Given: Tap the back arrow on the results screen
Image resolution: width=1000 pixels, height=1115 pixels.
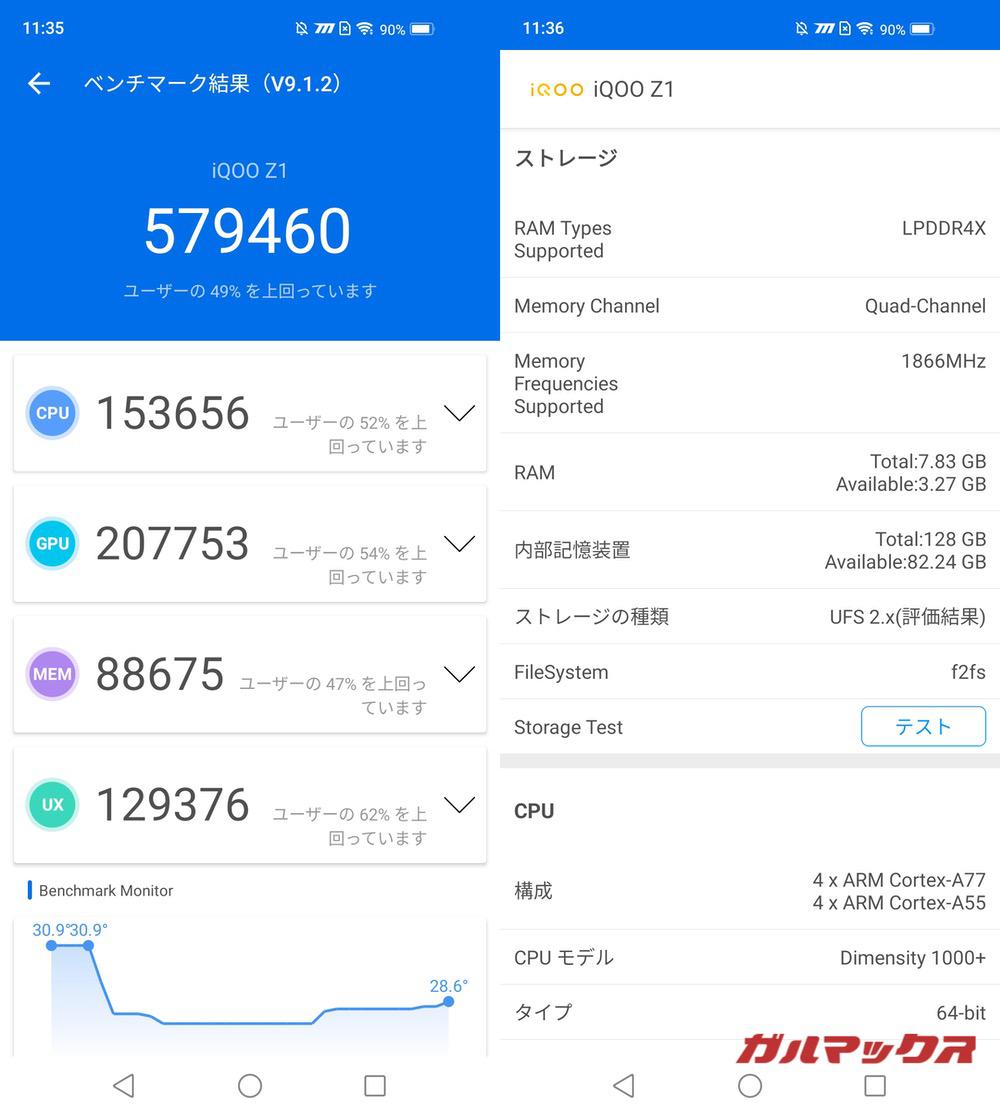Looking at the screenshot, I should click(x=38, y=84).
